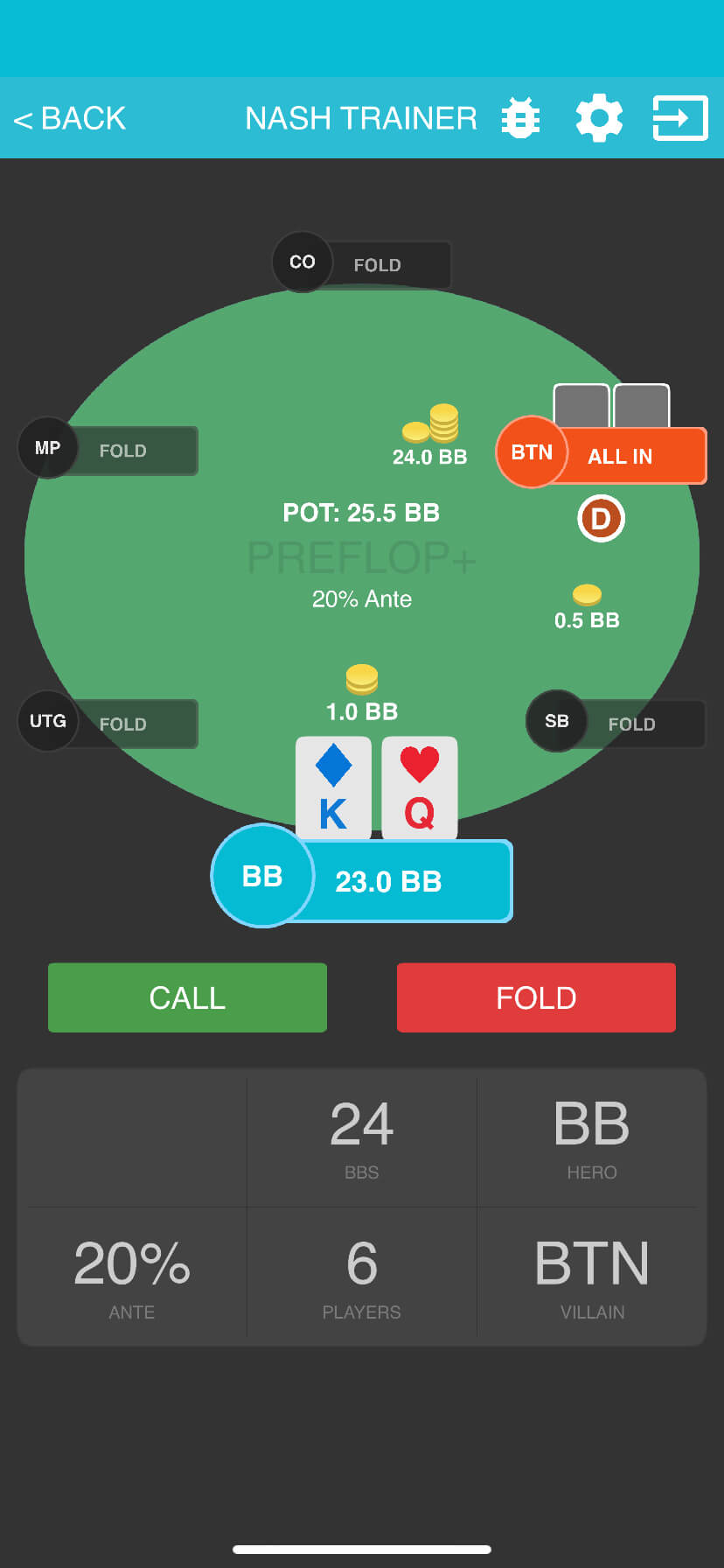
Task: Fold the K-Q hand
Action: [536, 997]
